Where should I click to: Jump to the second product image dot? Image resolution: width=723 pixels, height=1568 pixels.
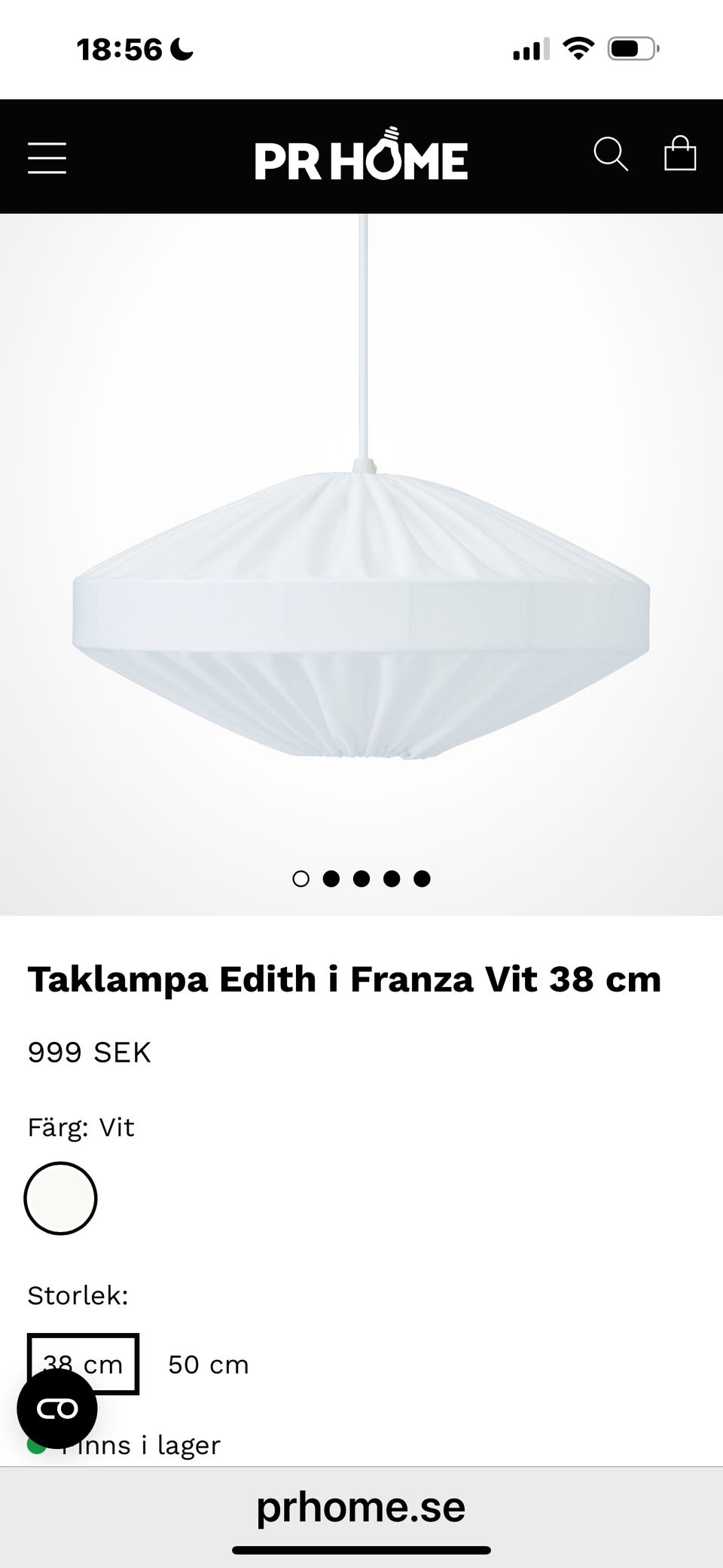[331, 879]
